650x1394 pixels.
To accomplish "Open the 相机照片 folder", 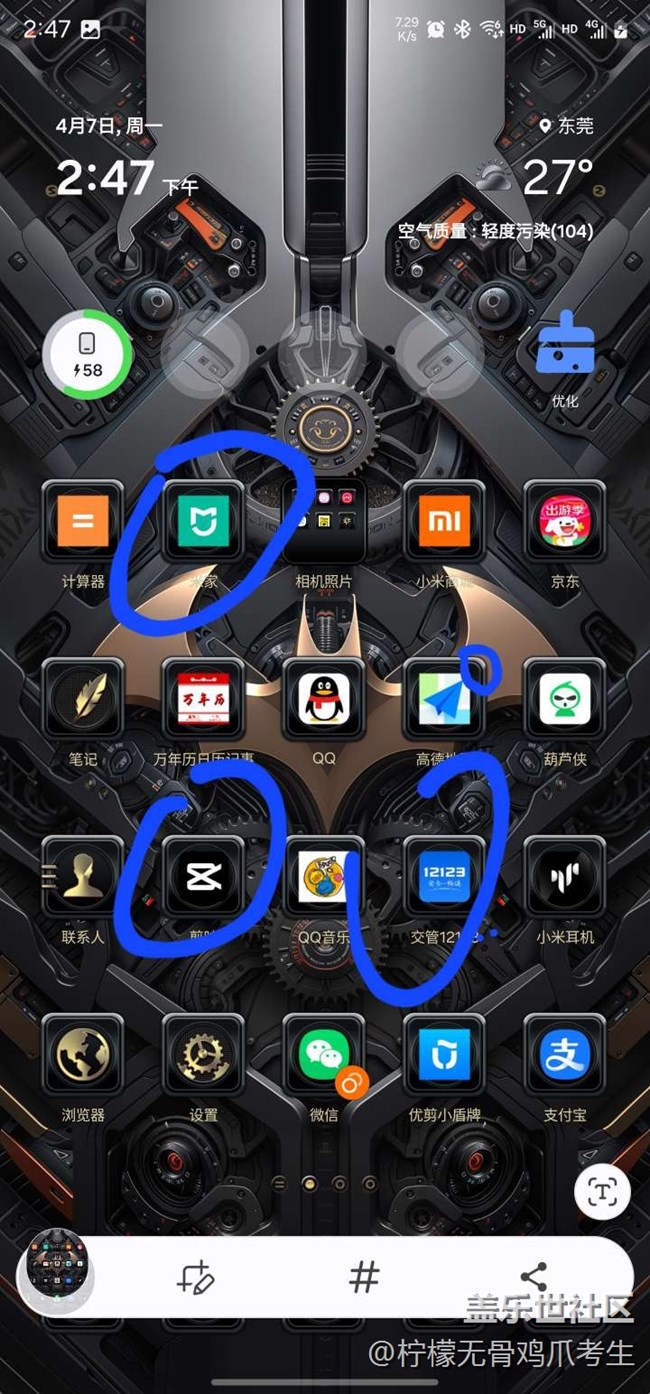I will pyautogui.click(x=323, y=522).
